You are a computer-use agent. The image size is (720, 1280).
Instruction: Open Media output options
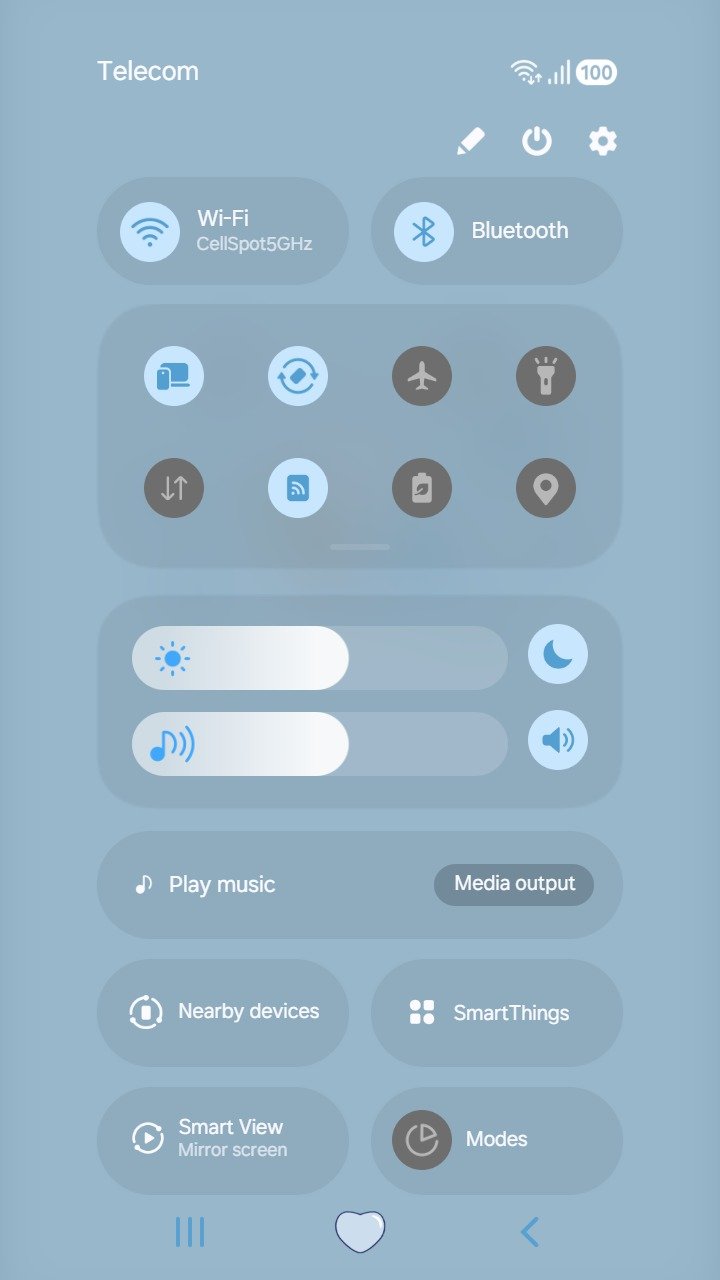514,885
